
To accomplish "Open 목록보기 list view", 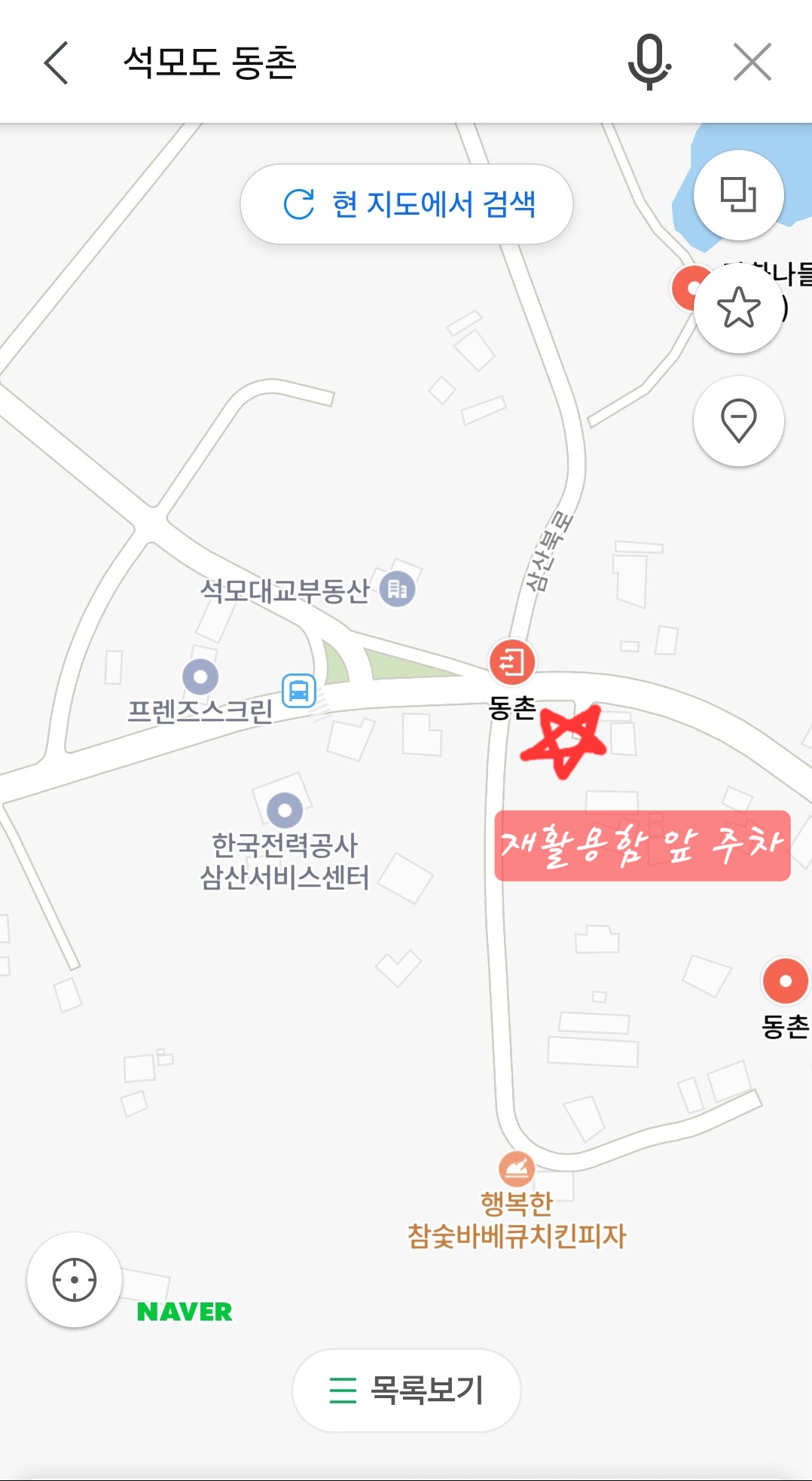I will (x=407, y=1390).
